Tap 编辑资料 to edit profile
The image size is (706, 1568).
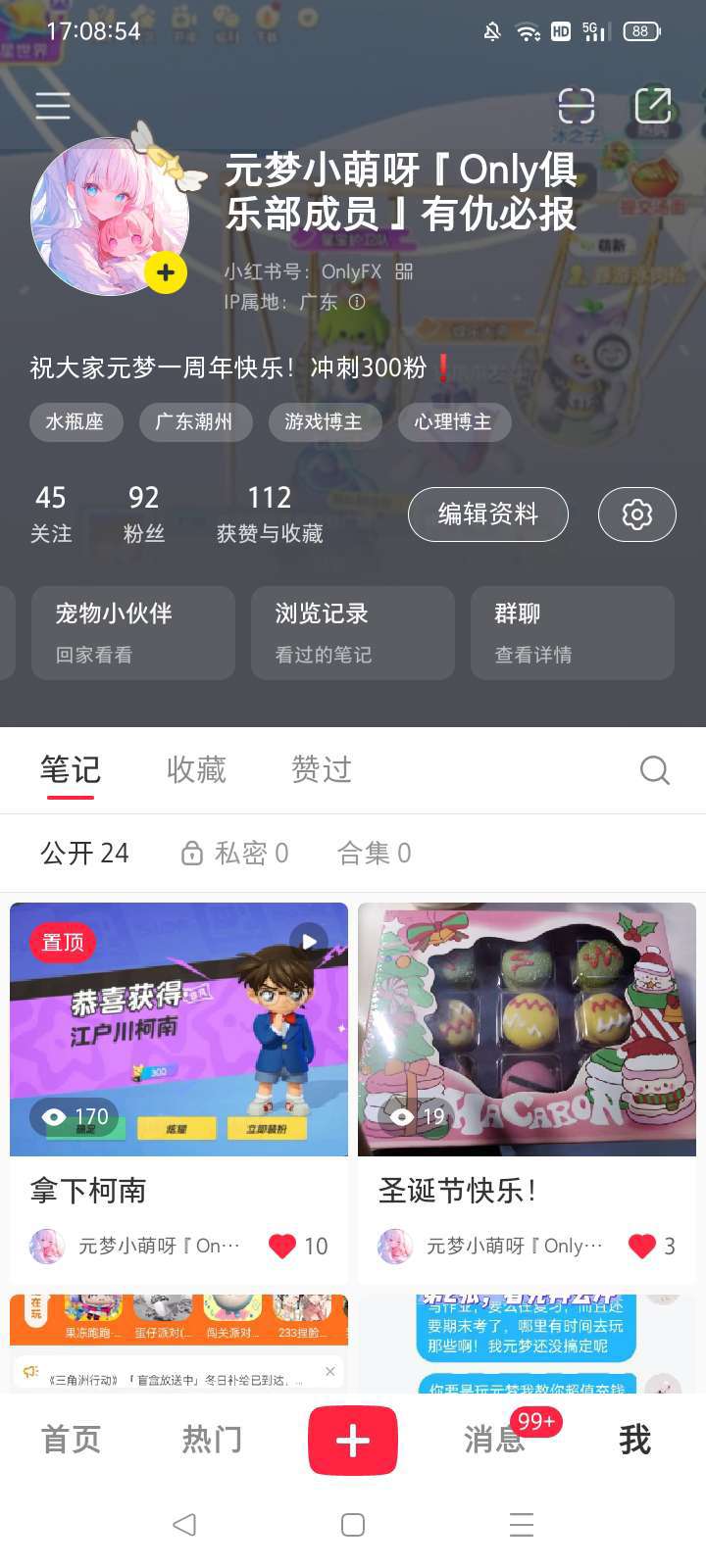click(488, 514)
